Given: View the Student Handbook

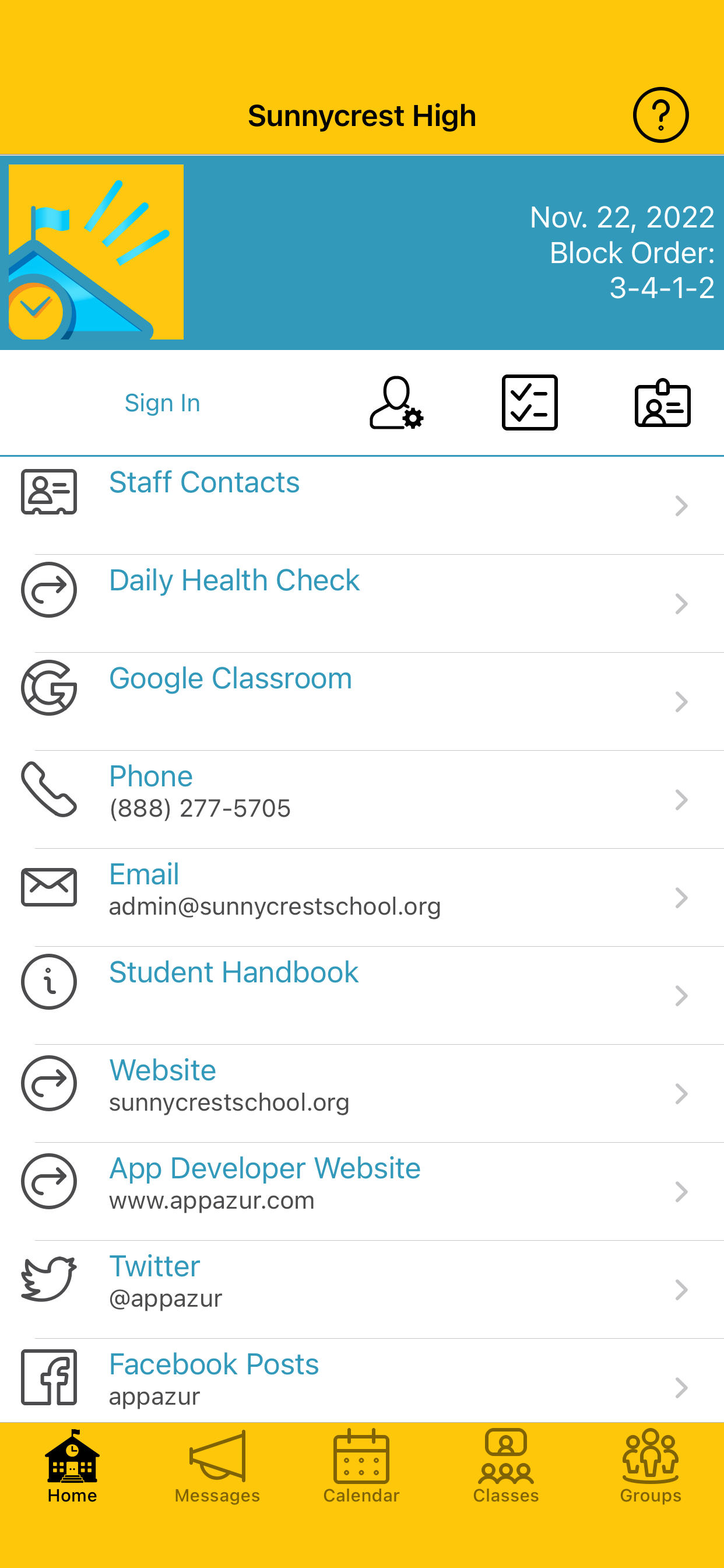Looking at the screenshot, I should pos(362,995).
